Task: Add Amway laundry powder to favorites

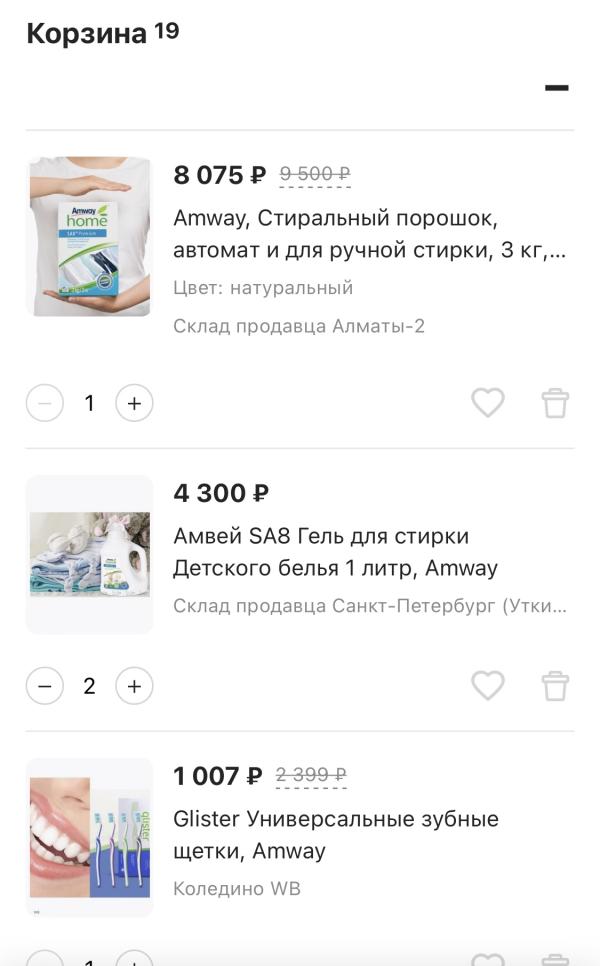Action: pos(488,403)
